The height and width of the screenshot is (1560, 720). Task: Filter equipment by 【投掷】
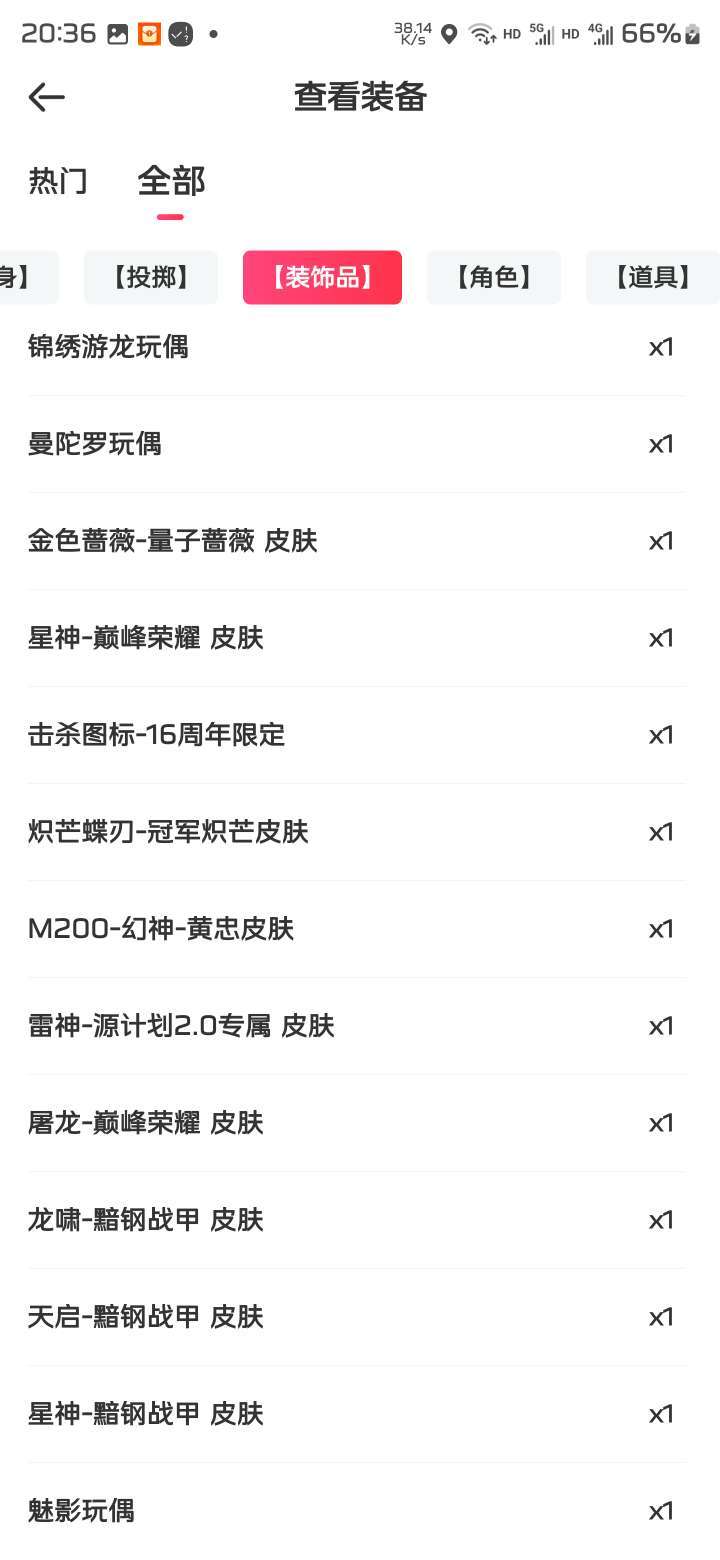click(x=151, y=277)
